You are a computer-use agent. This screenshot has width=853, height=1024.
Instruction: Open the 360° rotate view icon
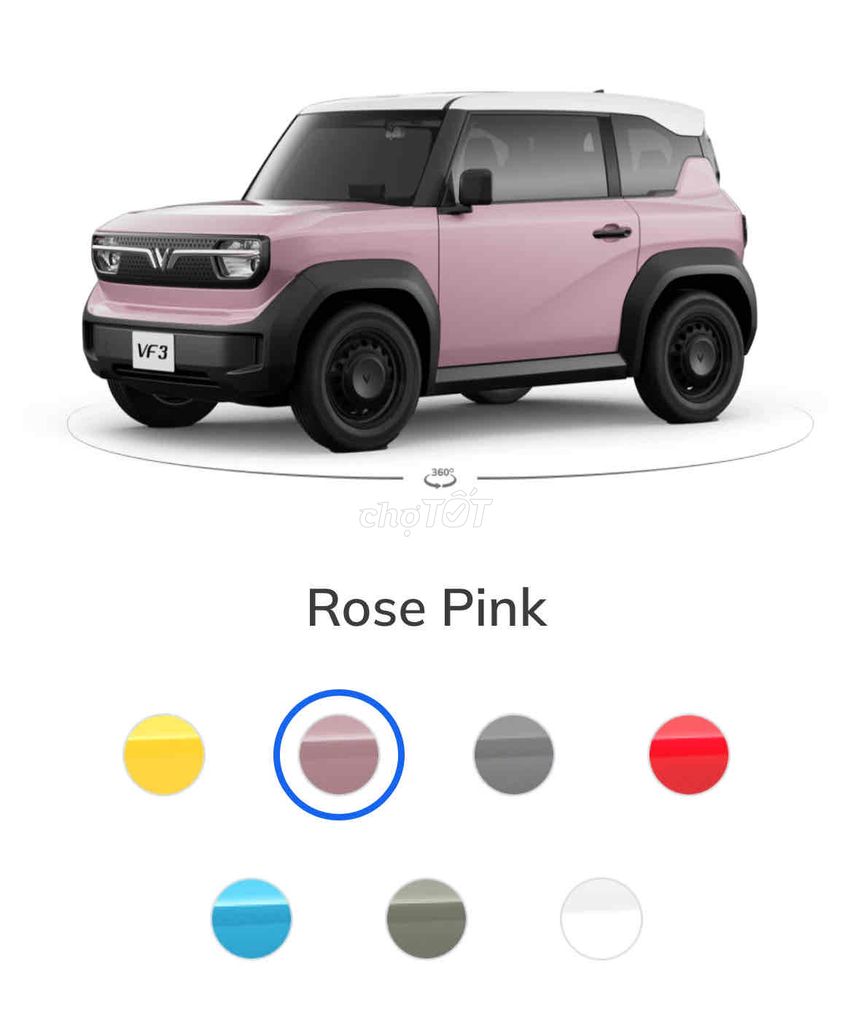coord(440,477)
